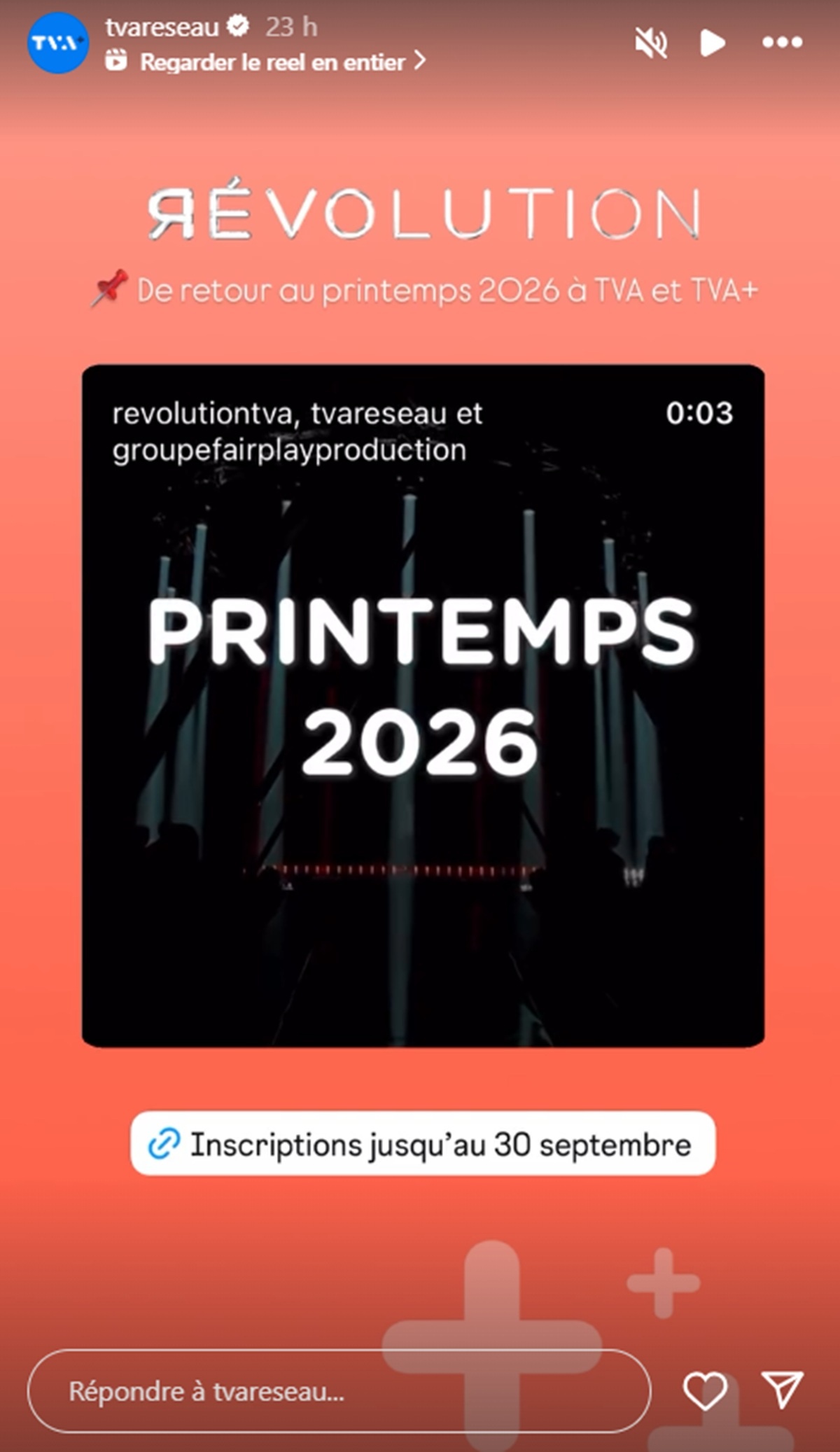Like this story with the heart
Viewport: 840px width, 1452px height.
pyautogui.click(x=705, y=1390)
